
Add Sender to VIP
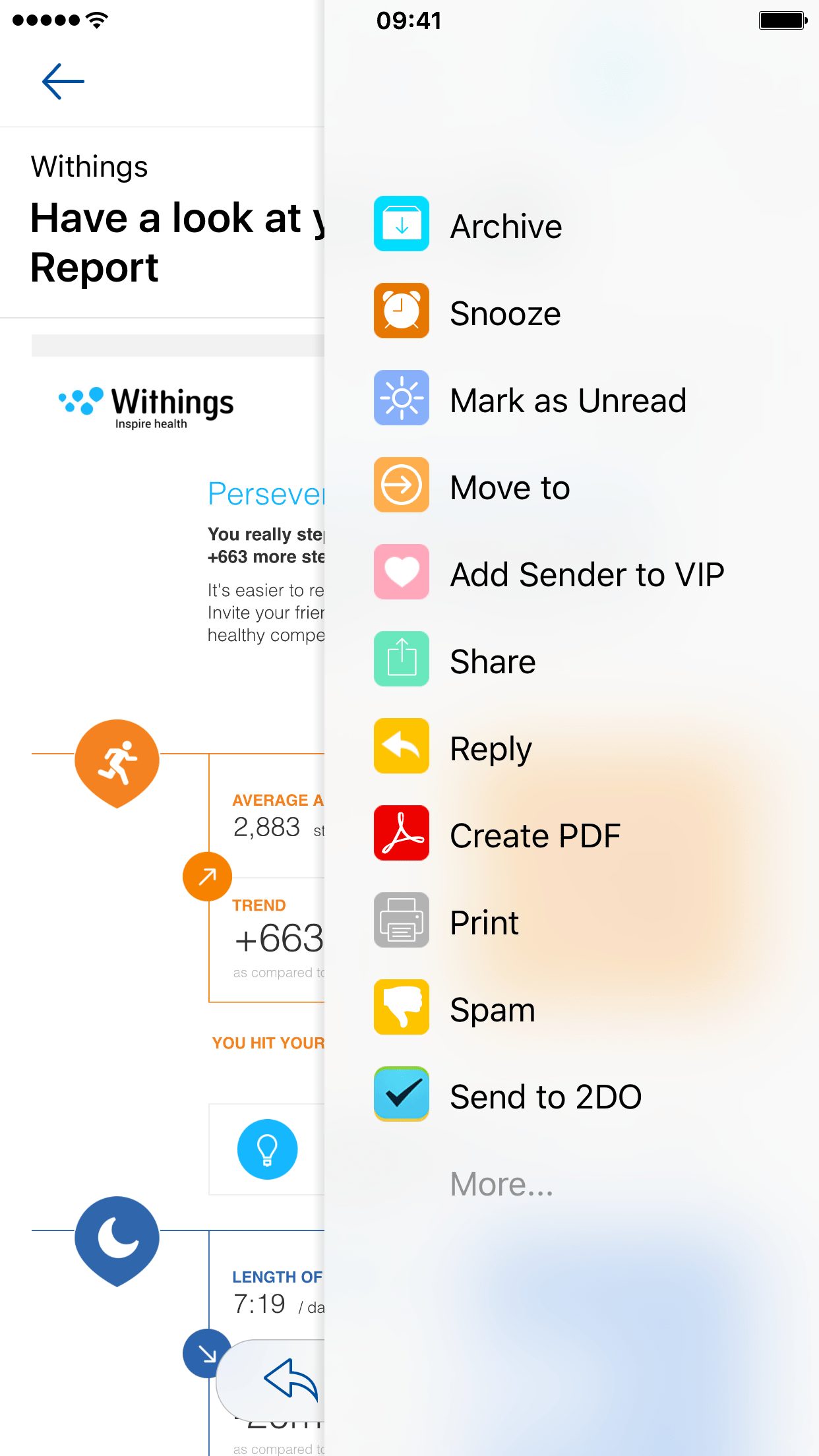pos(549,572)
